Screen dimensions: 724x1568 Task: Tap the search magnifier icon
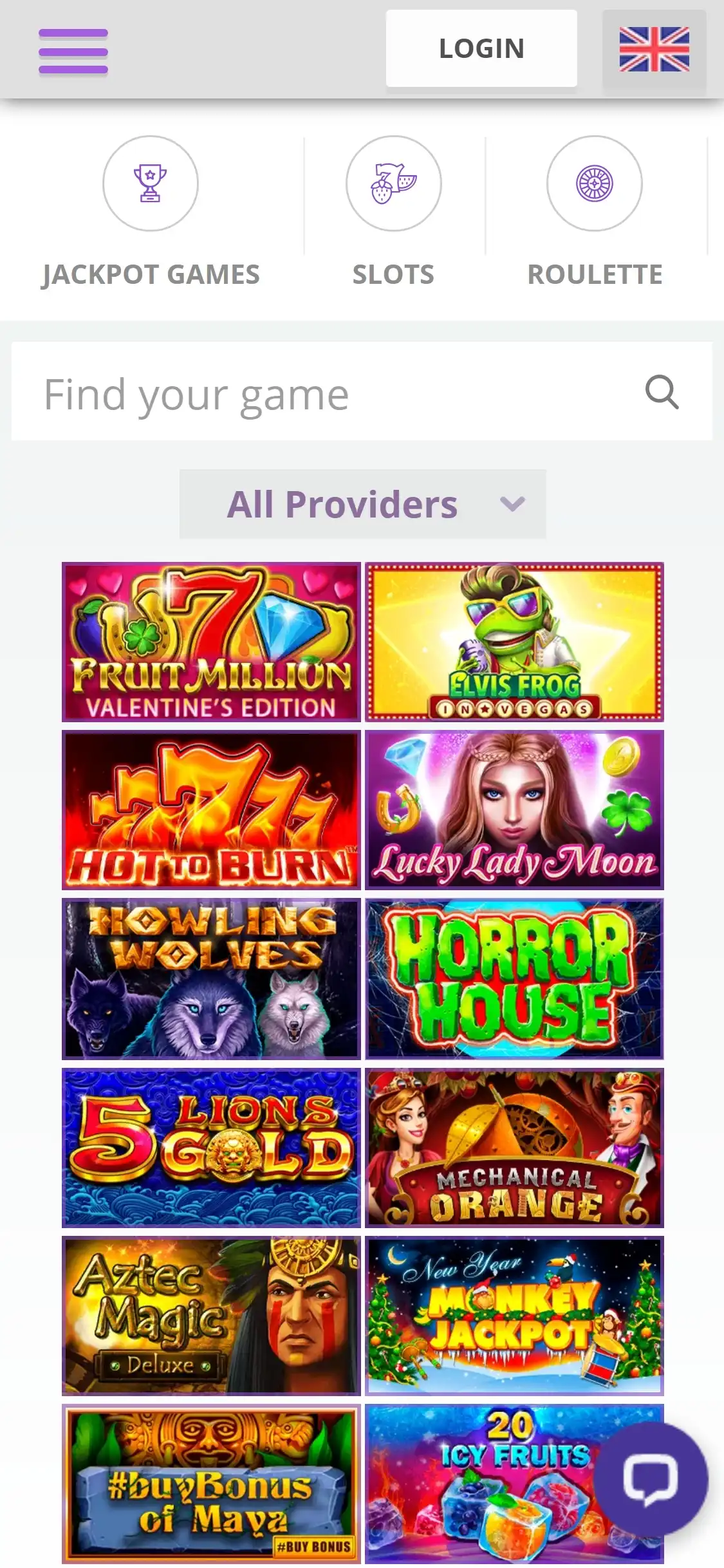click(x=662, y=392)
